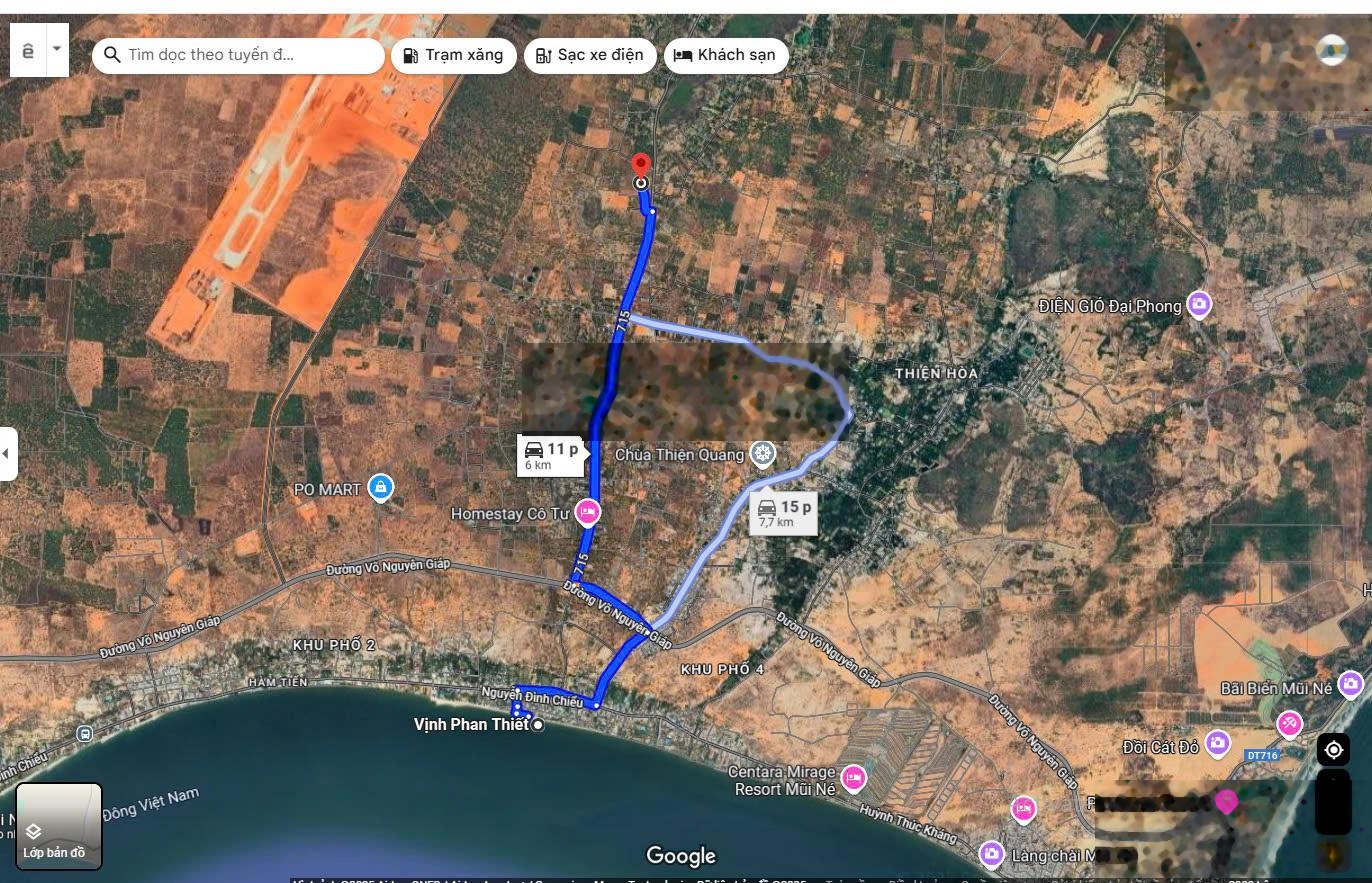1372x883 pixels.
Task: Tap the red destination pin
Action: (641, 166)
